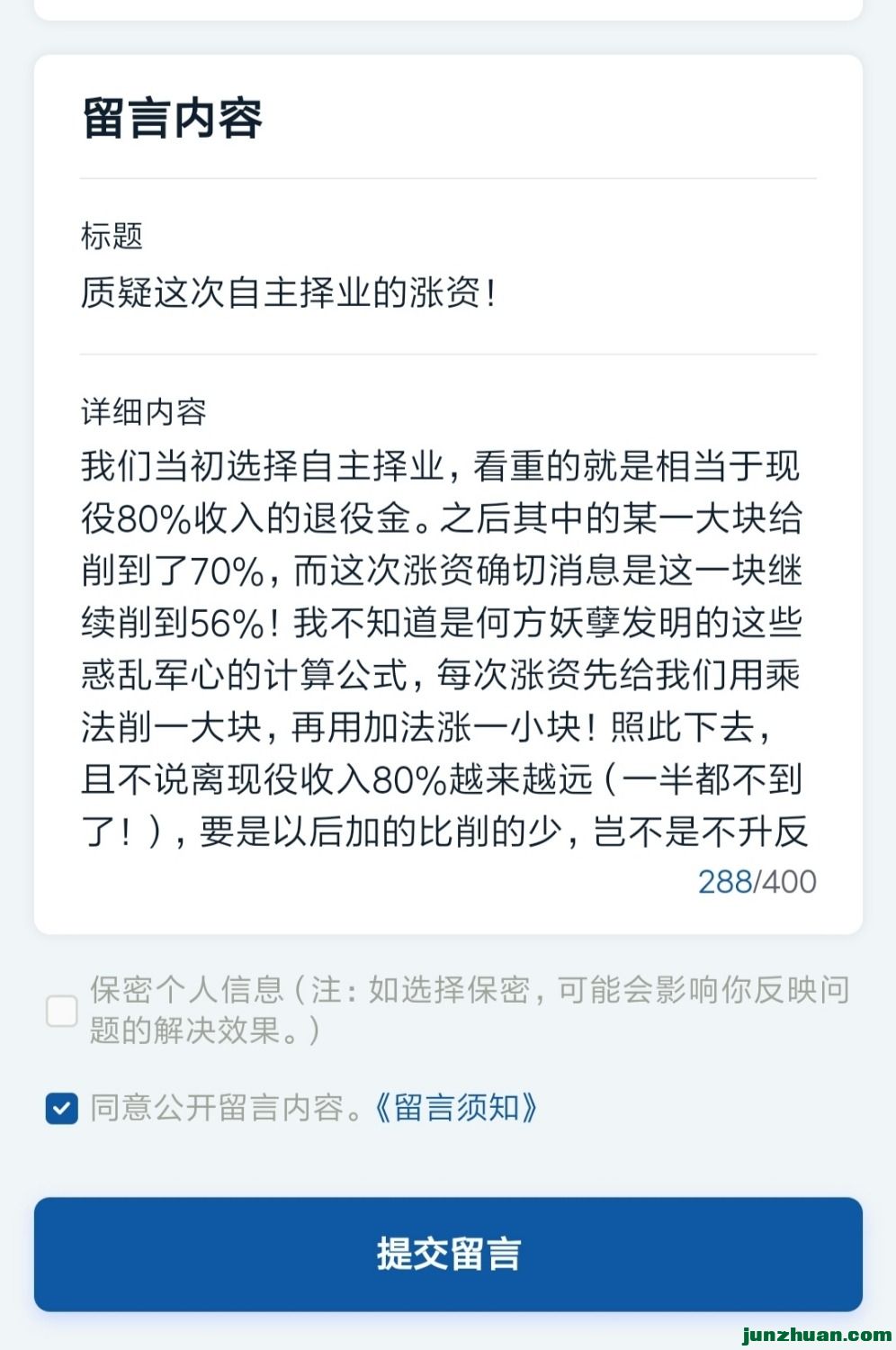The height and width of the screenshot is (1350, 896).
Task: Open the 《留言须知》 link
Action: (455, 1108)
